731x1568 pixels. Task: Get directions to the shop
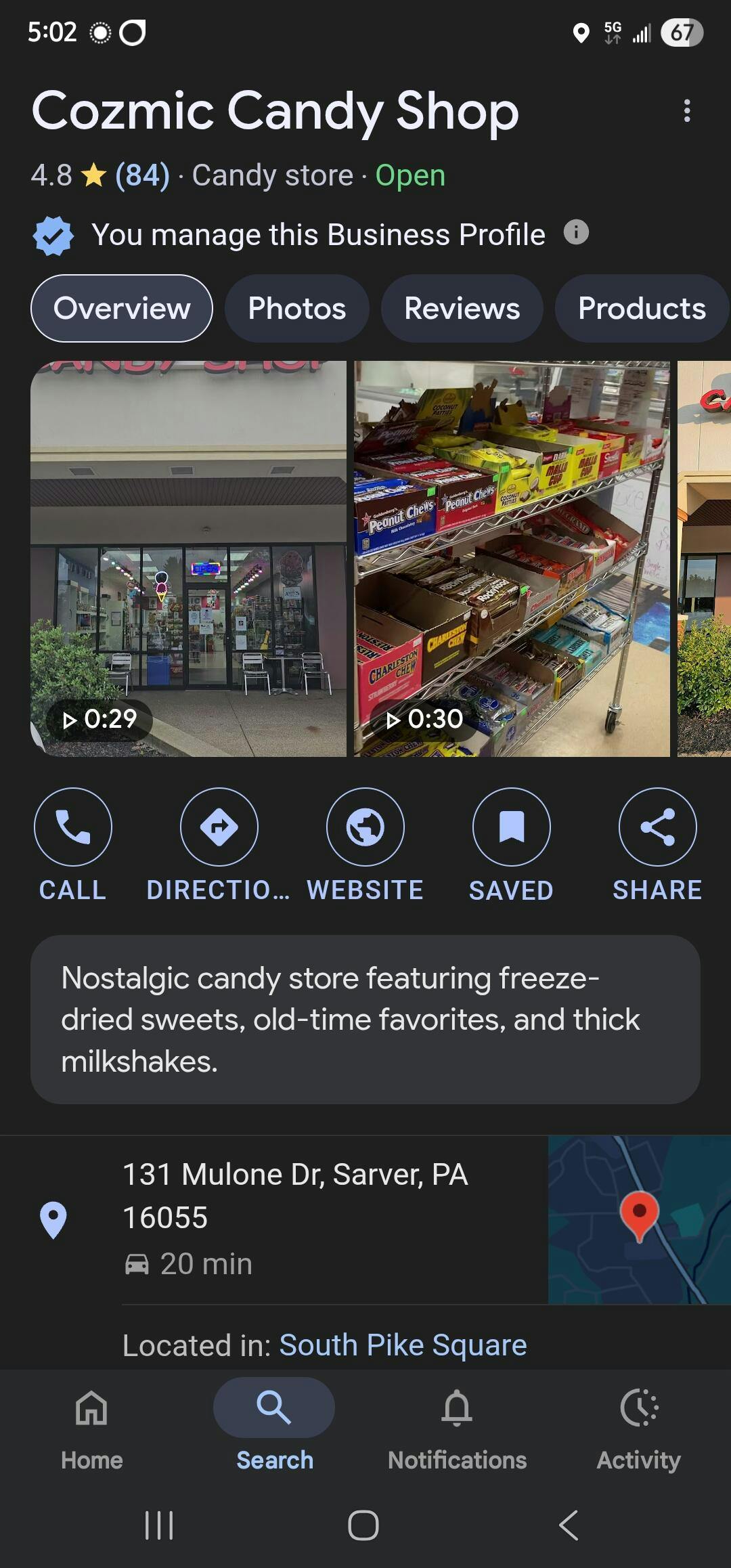click(219, 846)
